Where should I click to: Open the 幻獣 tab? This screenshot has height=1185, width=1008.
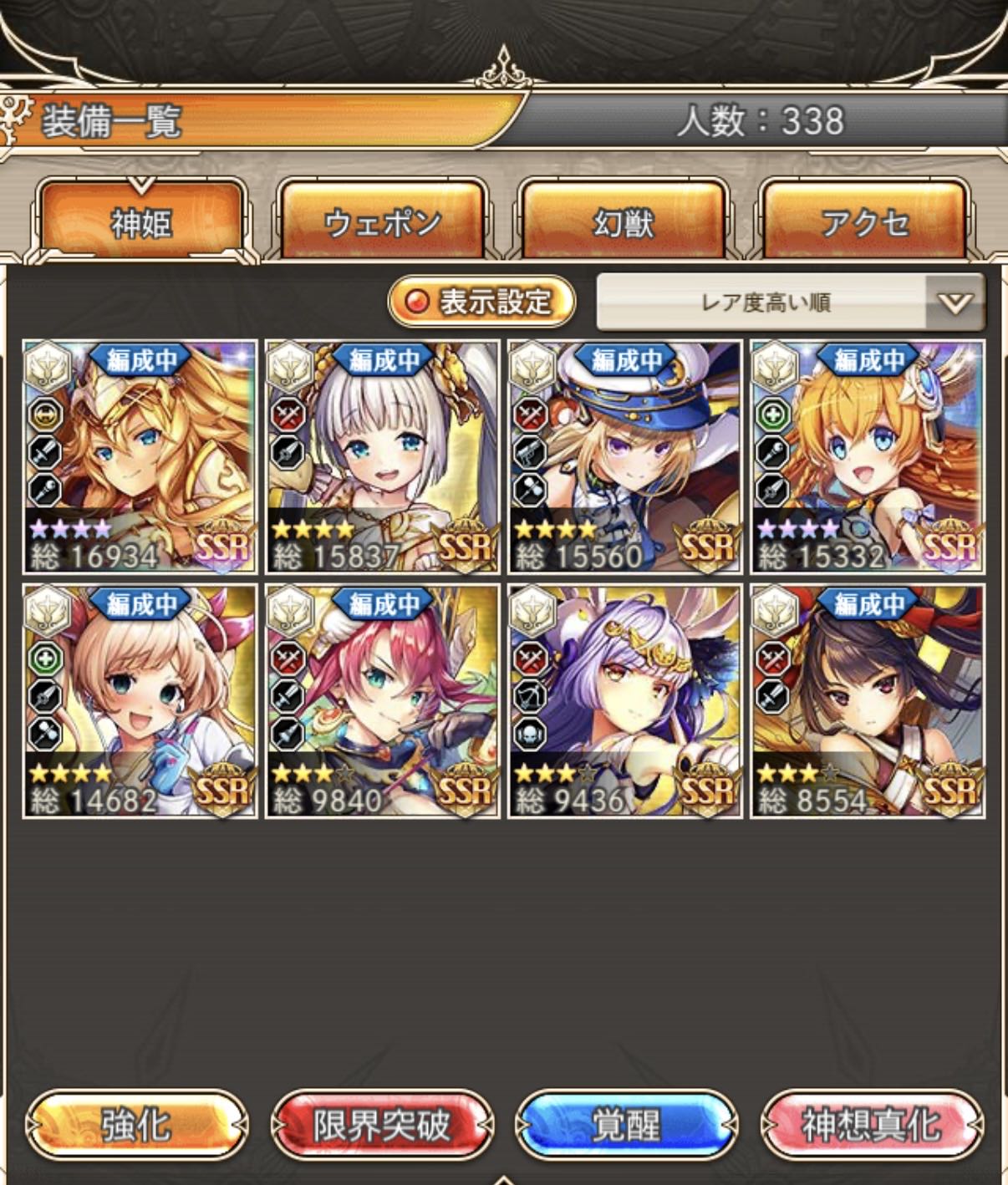pos(624,222)
